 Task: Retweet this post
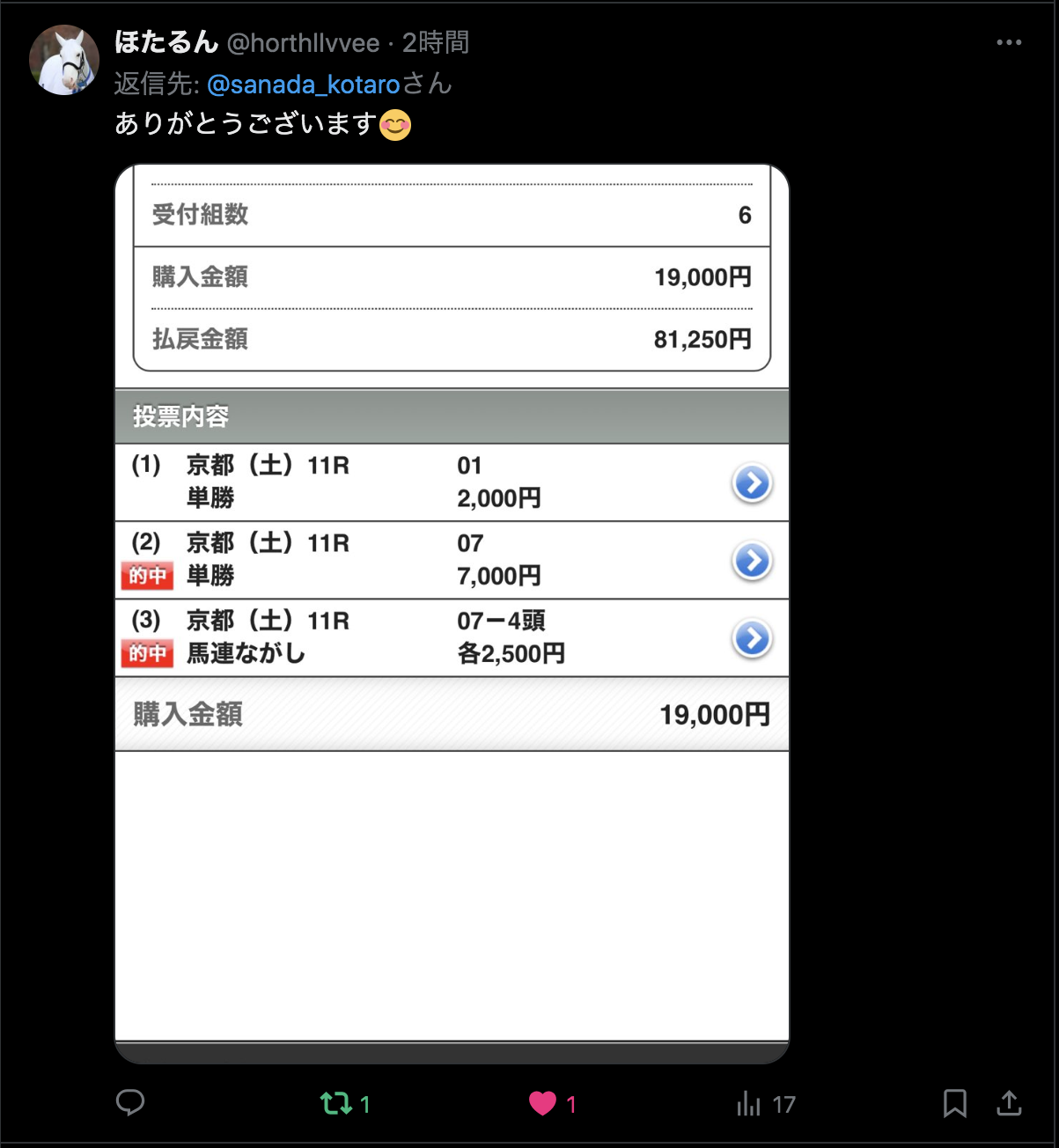(x=336, y=1103)
